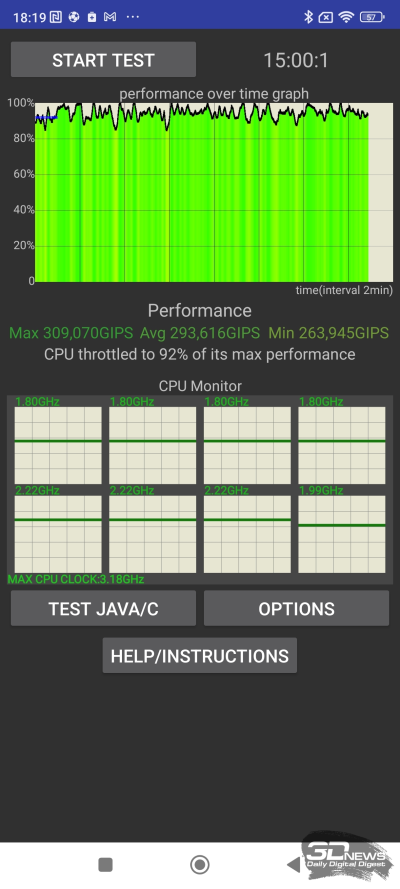400x889 pixels.
Task: Open the OPTIONS screen
Action: coord(296,608)
